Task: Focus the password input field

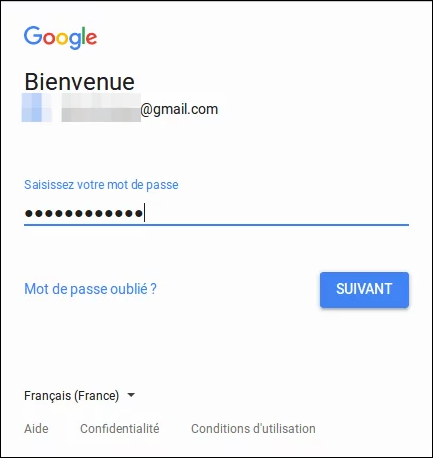Action: coord(216,213)
